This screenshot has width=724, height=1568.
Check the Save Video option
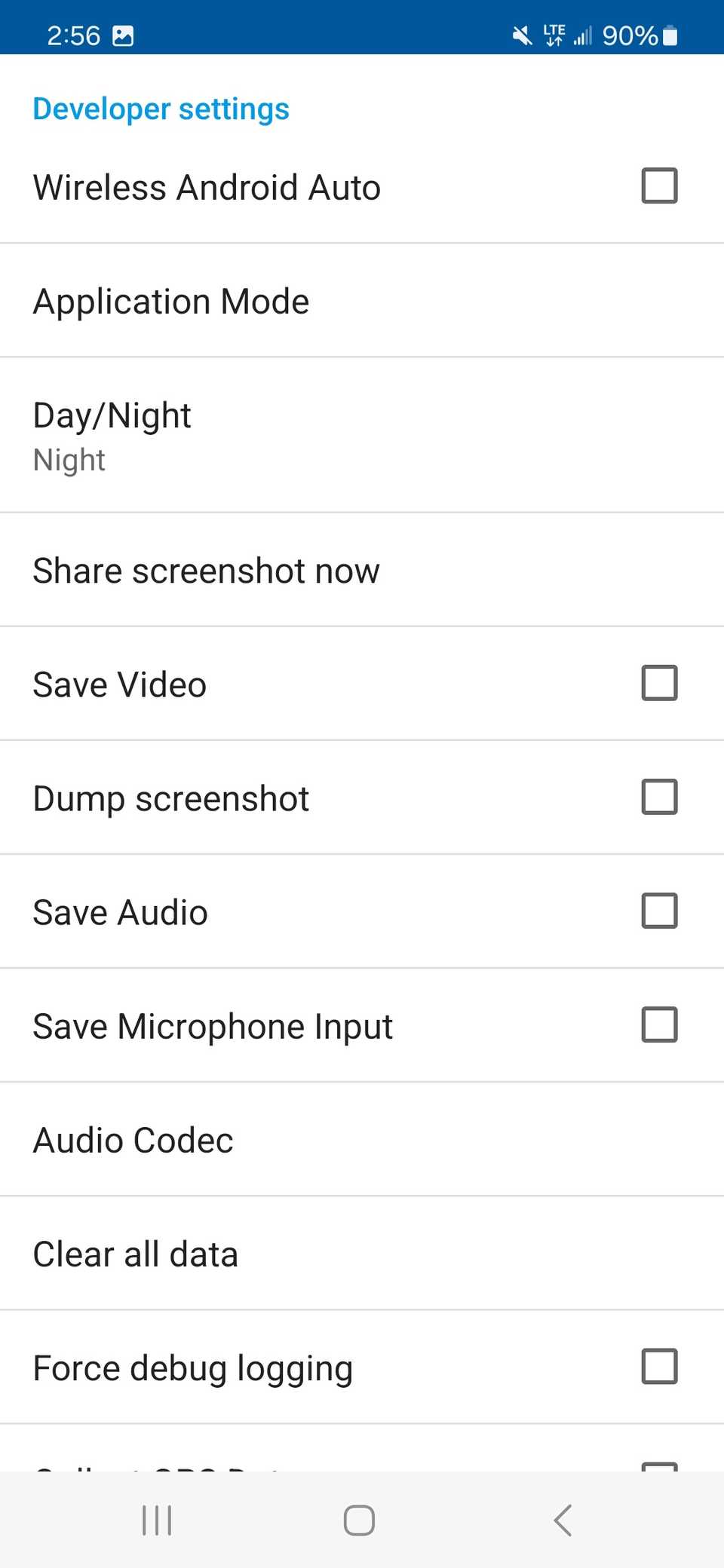tap(658, 683)
